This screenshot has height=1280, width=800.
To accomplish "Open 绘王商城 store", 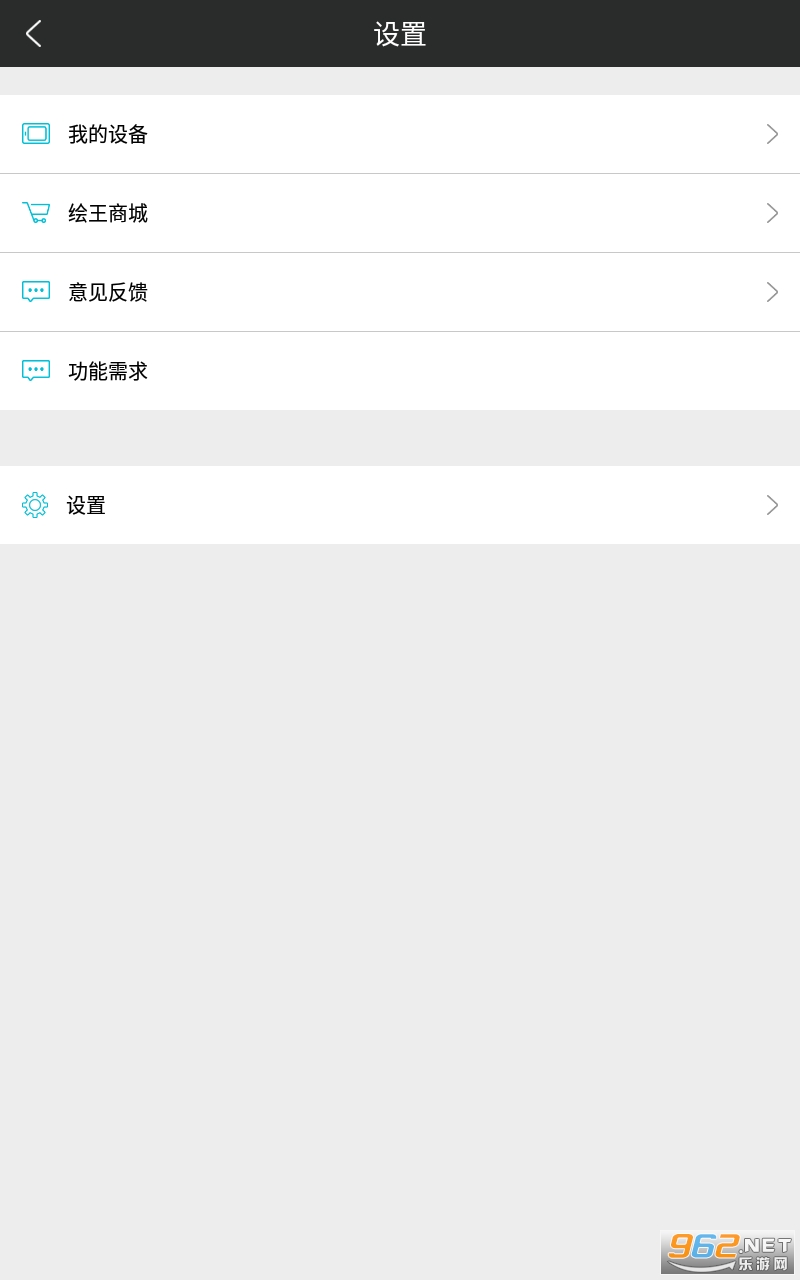I will coord(400,213).
